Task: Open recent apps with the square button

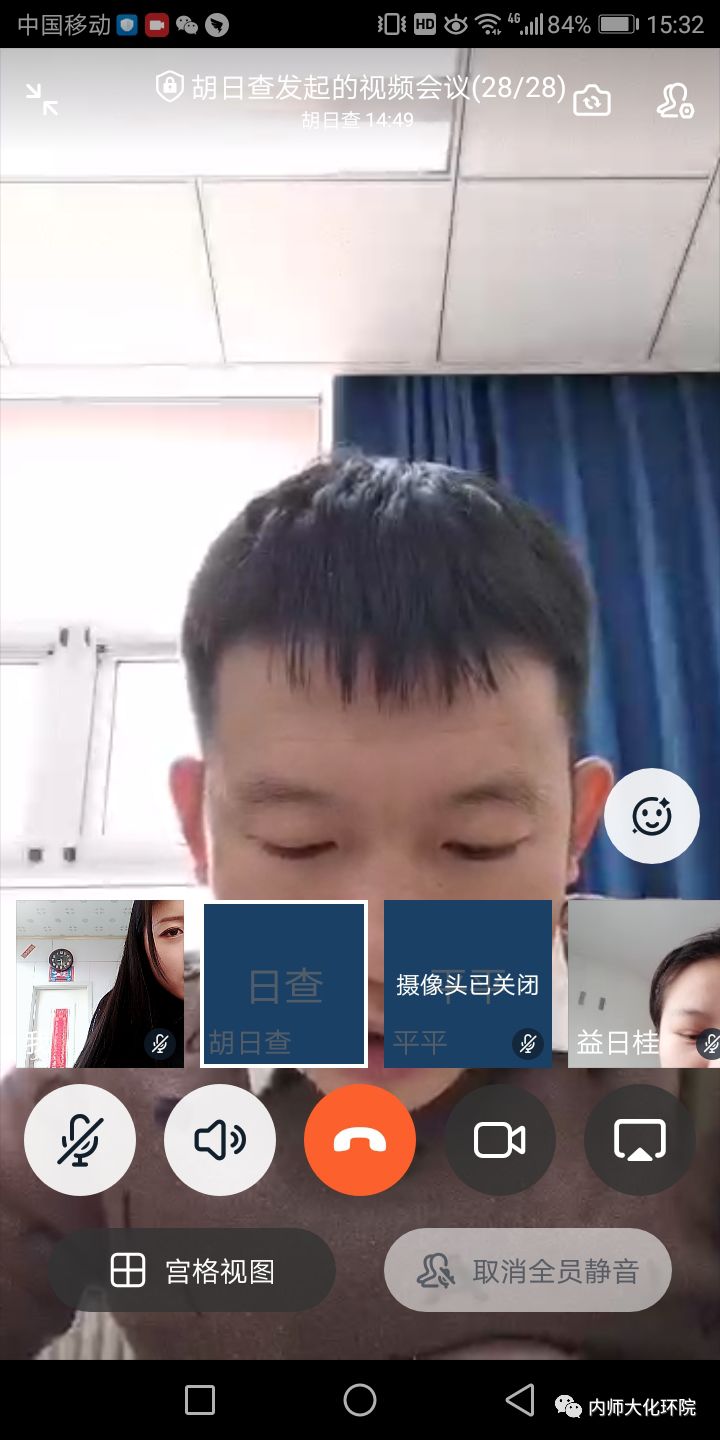Action: [x=200, y=1400]
